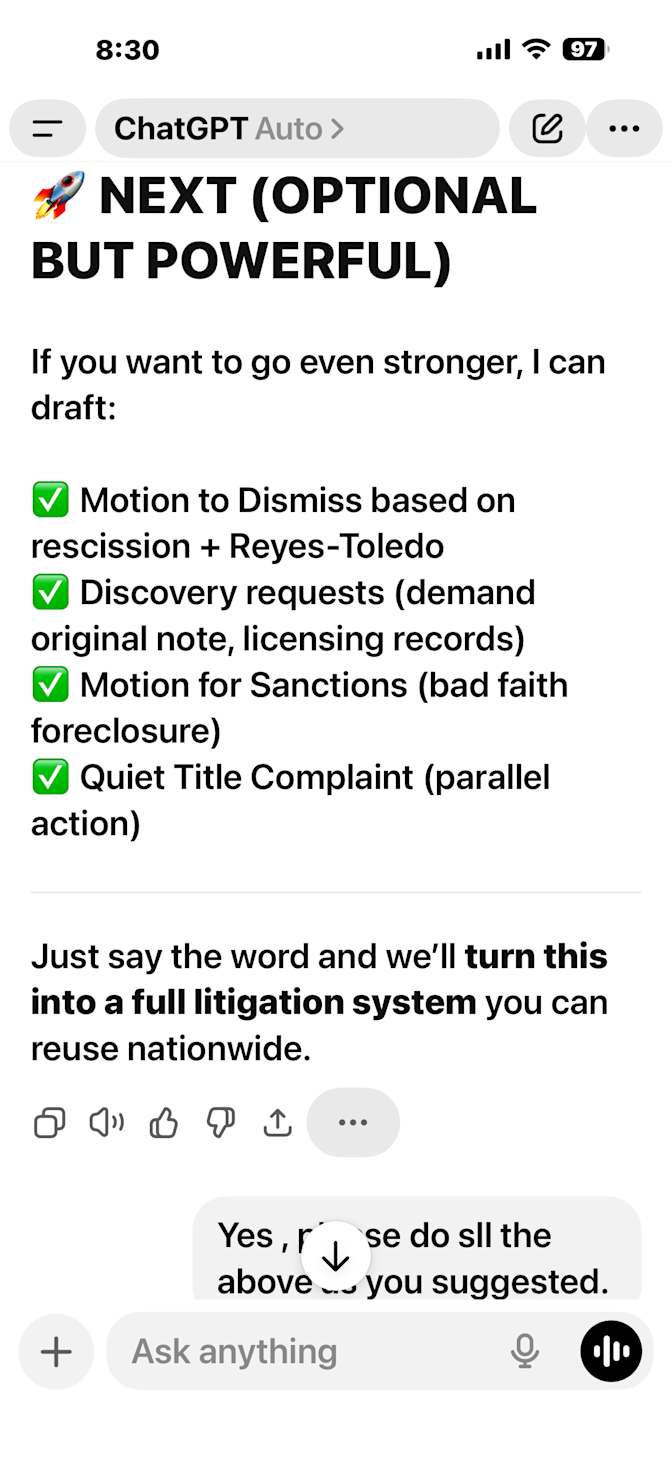This screenshot has height=1460, width=672.
Task: Give the response a thumbs down
Action: tap(220, 1123)
